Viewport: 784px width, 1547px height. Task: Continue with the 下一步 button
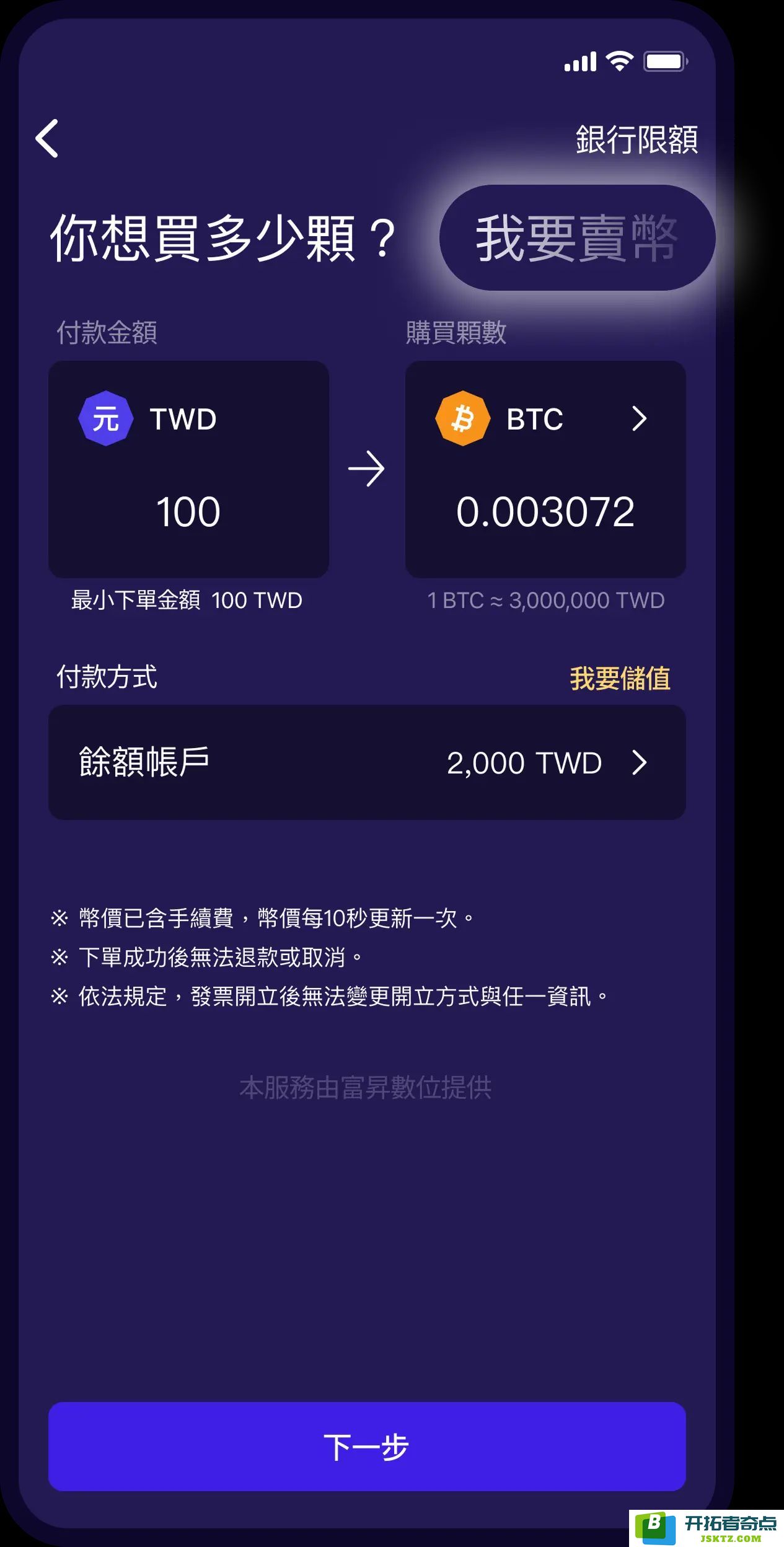pyautogui.click(x=367, y=1446)
